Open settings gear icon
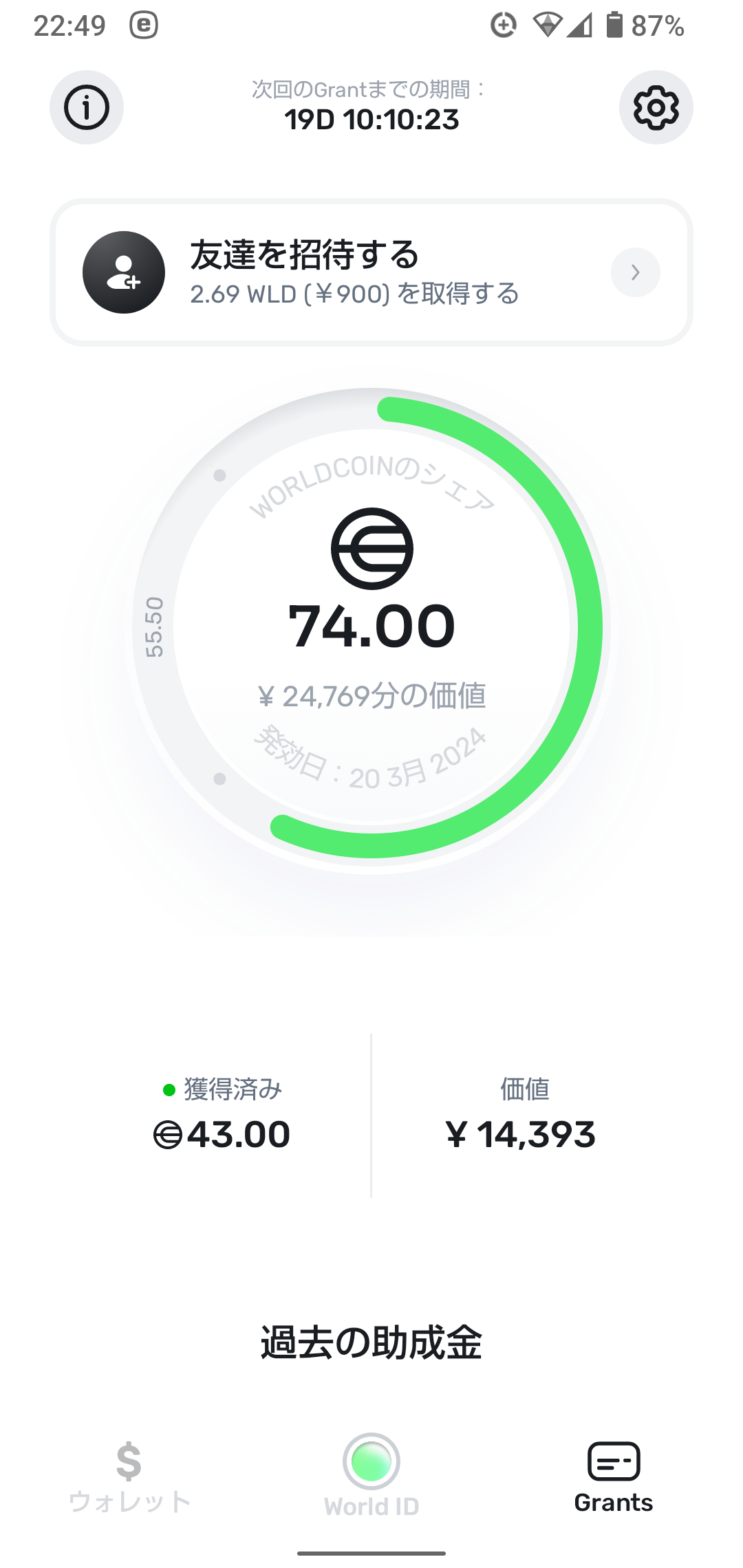Viewport: 743px width, 1568px height. (x=656, y=107)
